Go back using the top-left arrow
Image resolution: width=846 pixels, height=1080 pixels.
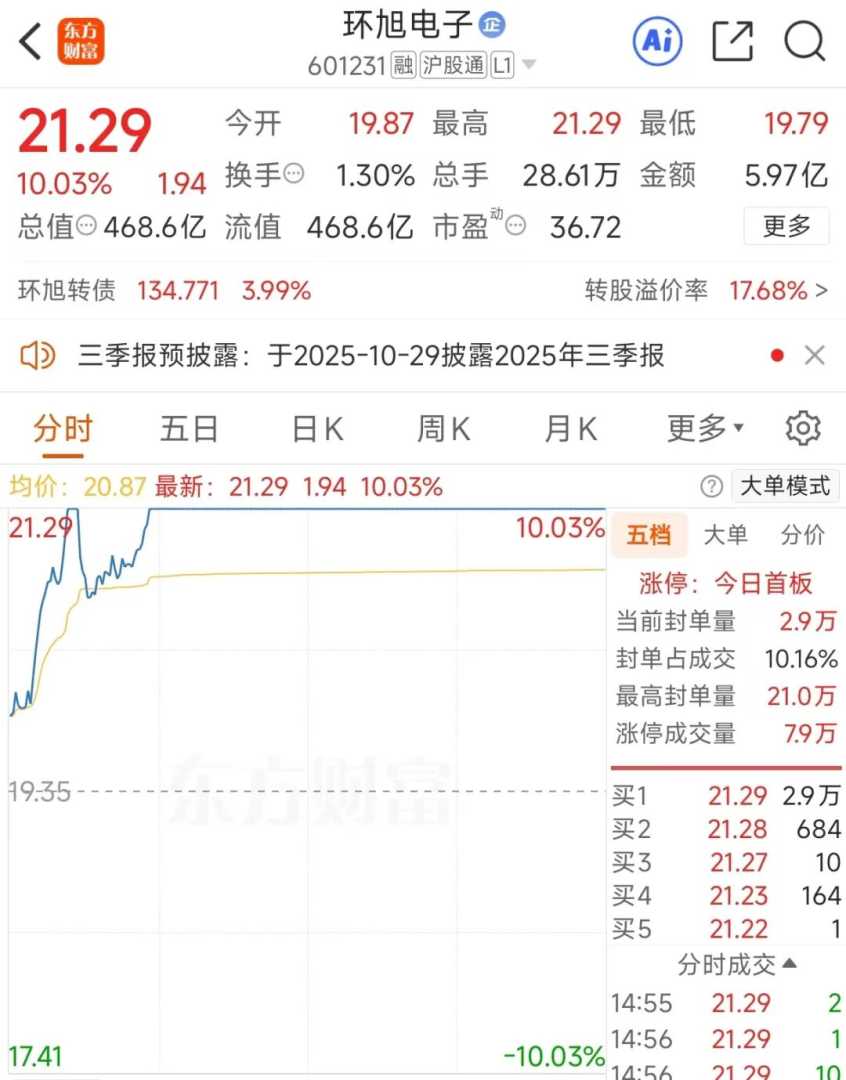point(31,42)
